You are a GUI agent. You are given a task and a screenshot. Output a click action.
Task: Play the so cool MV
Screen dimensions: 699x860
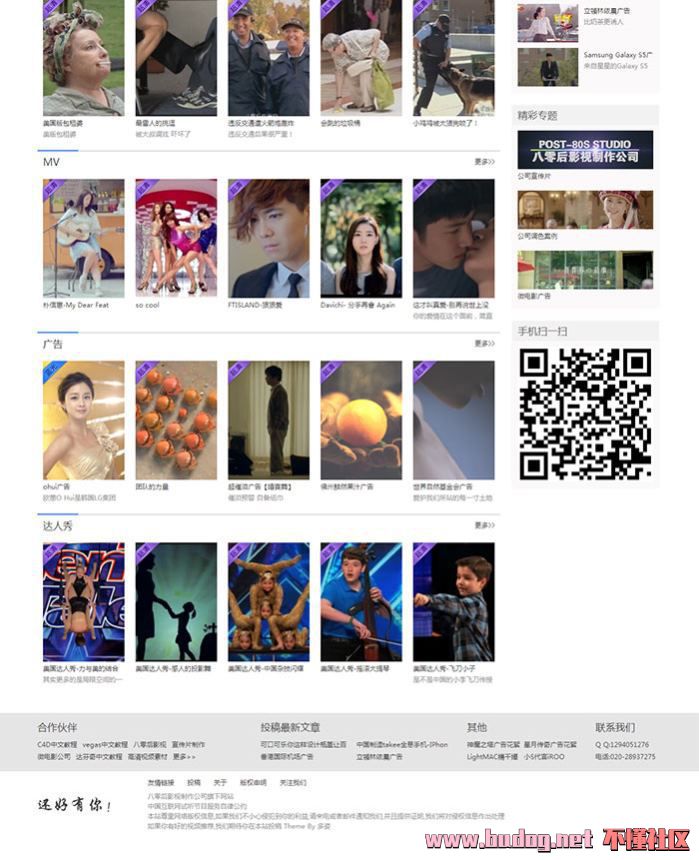176,238
